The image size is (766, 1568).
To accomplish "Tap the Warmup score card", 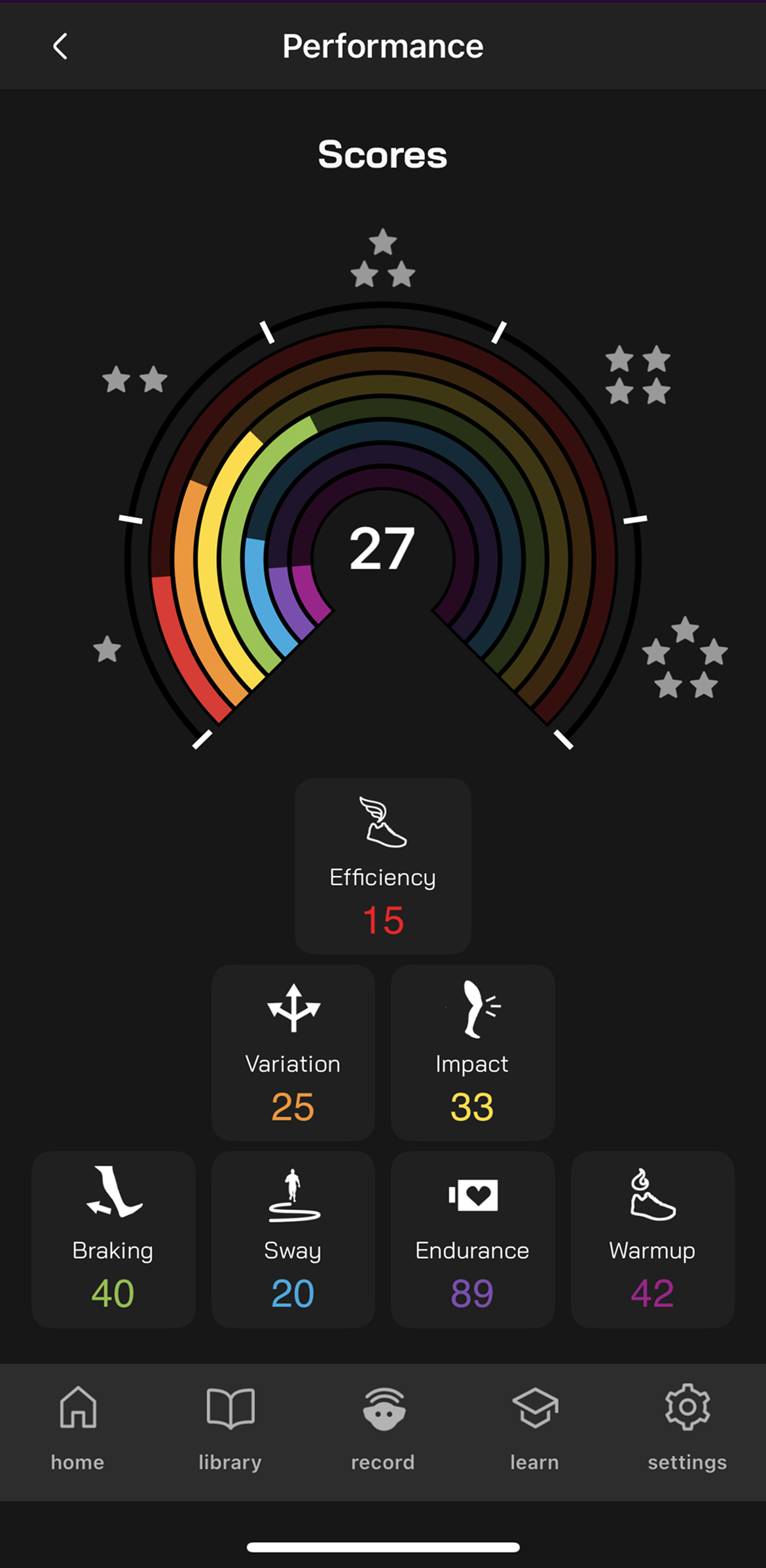I will pos(652,1239).
